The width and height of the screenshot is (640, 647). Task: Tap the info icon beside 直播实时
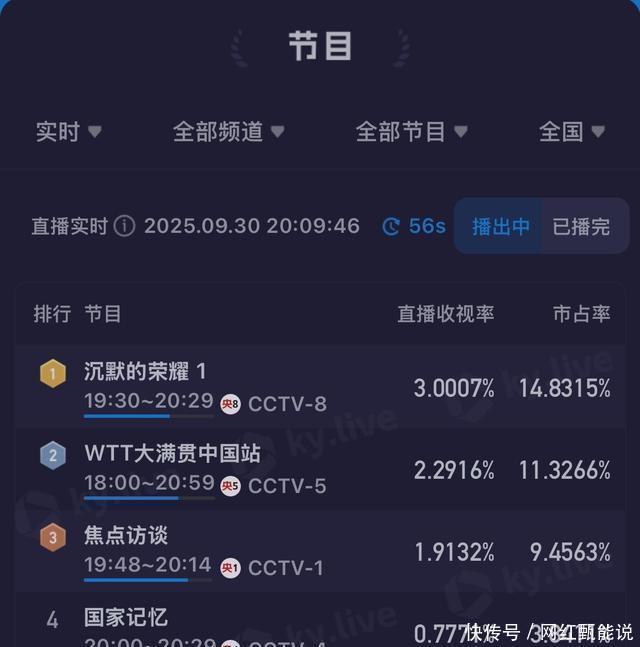124,226
